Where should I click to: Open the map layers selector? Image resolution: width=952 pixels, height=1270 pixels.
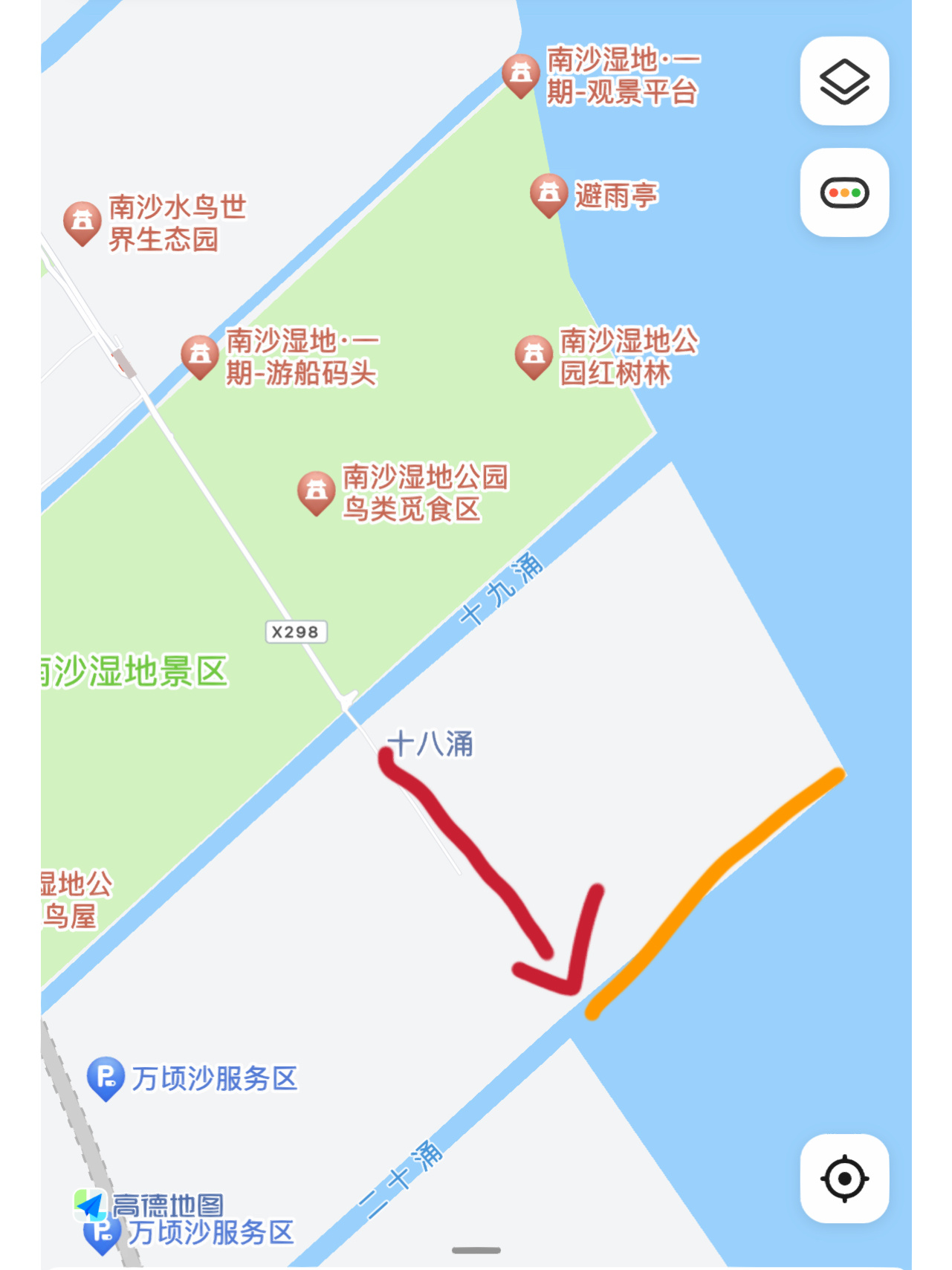(x=844, y=81)
